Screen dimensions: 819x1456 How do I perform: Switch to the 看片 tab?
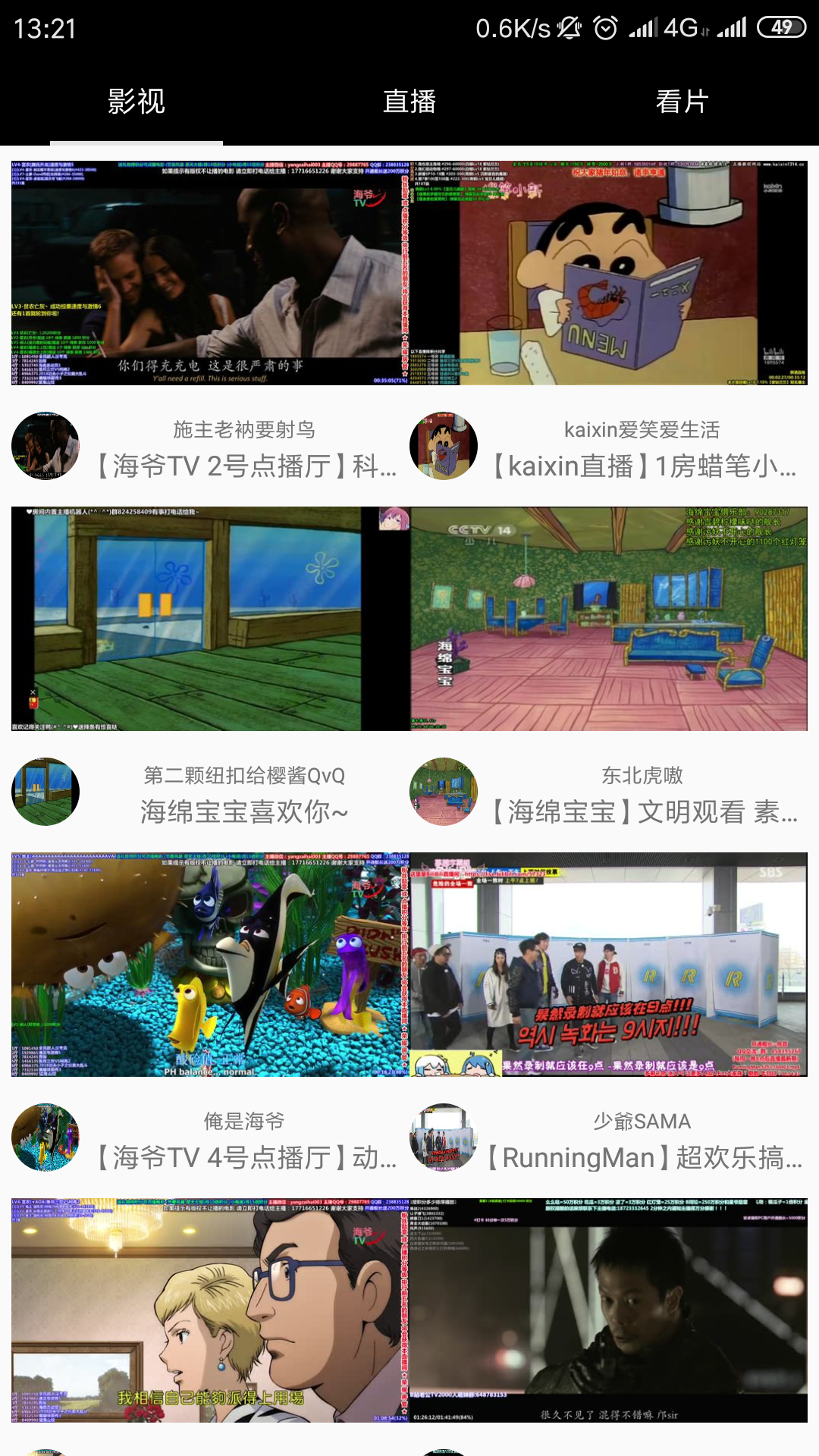[x=682, y=102]
